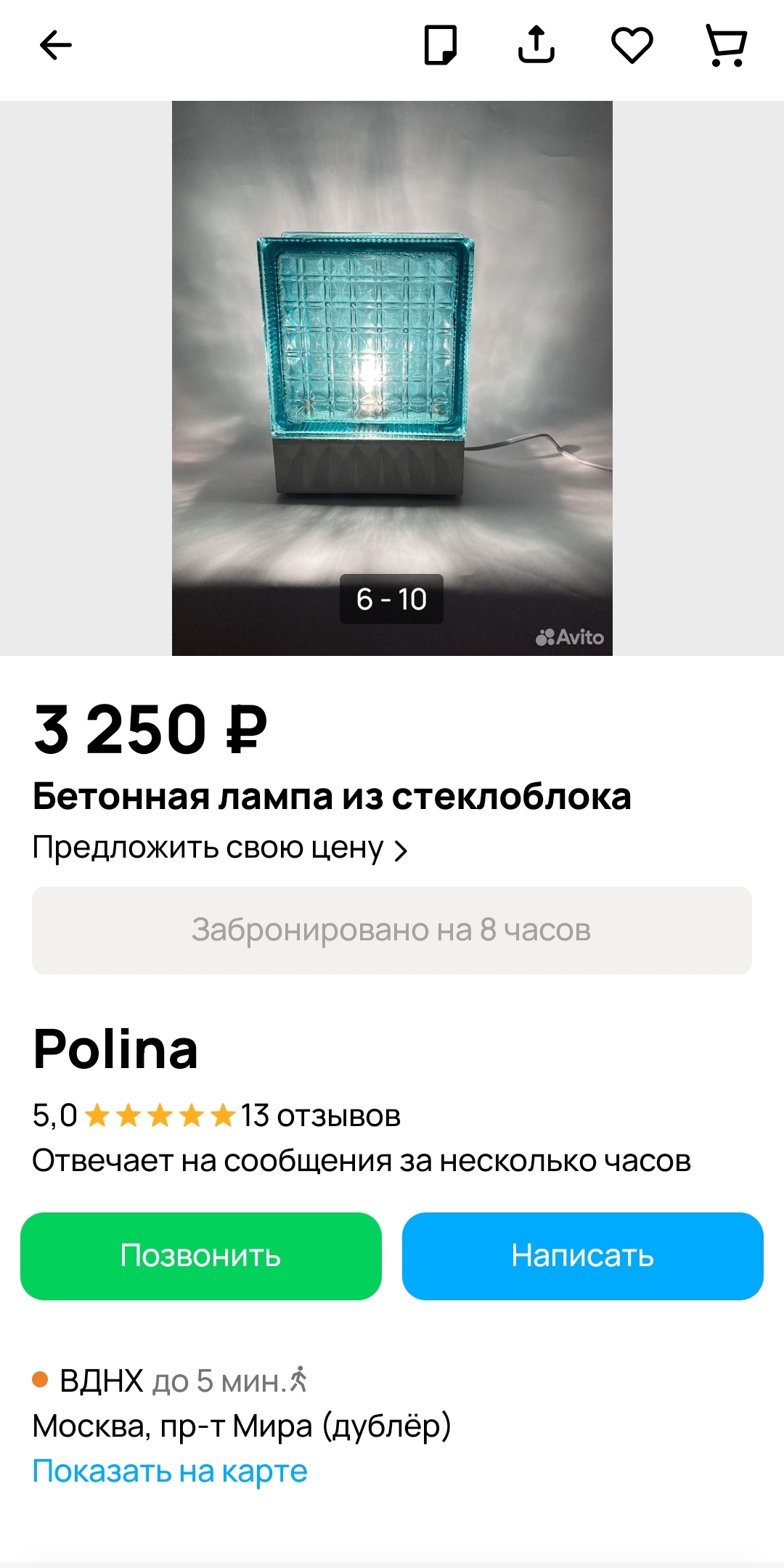Add a note to this listing
Image resolution: width=784 pixels, height=1568 pixels.
pyautogui.click(x=441, y=45)
